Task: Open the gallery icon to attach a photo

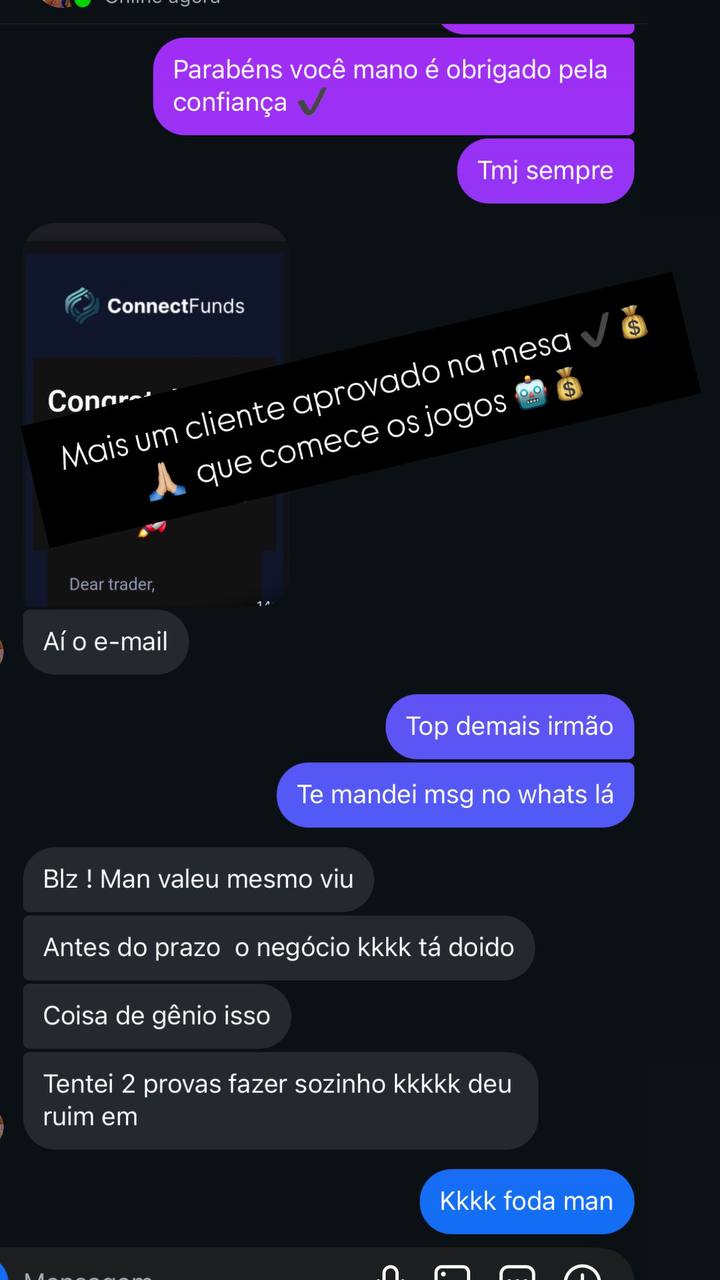Action: pos(453,1274)
